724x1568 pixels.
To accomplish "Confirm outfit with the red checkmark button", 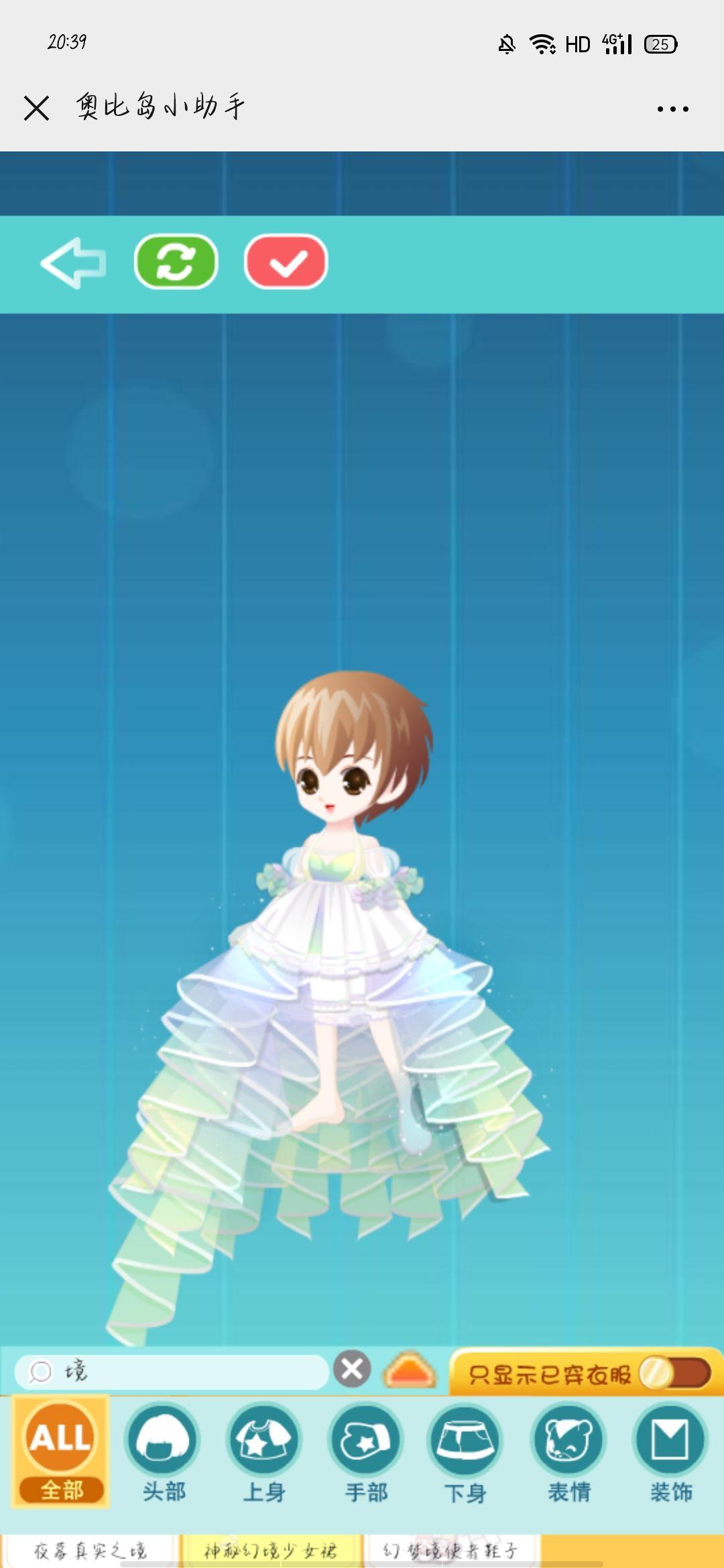I will click(286, 262).
